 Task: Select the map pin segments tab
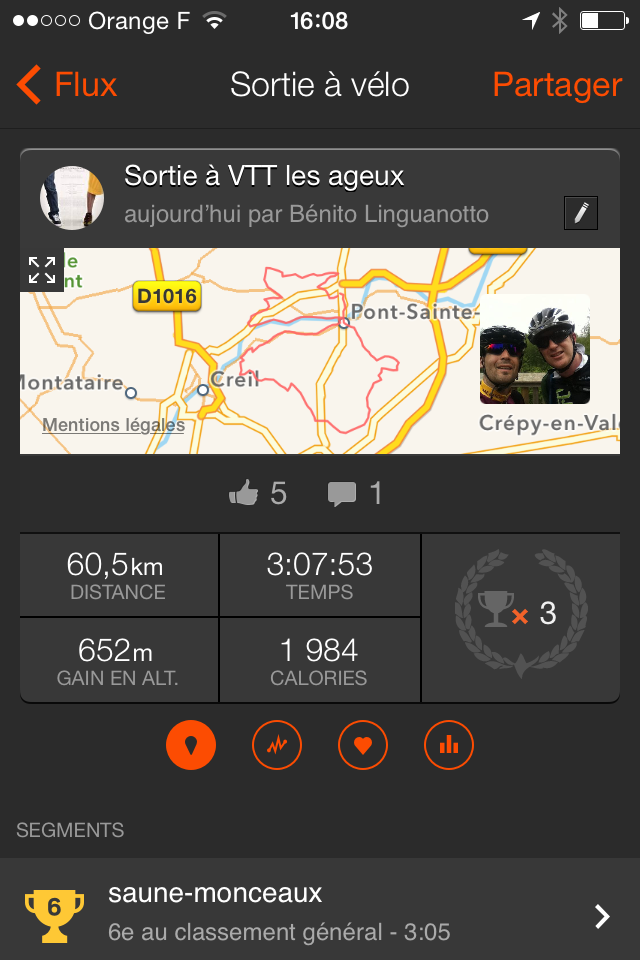click(x=191, y=745)
